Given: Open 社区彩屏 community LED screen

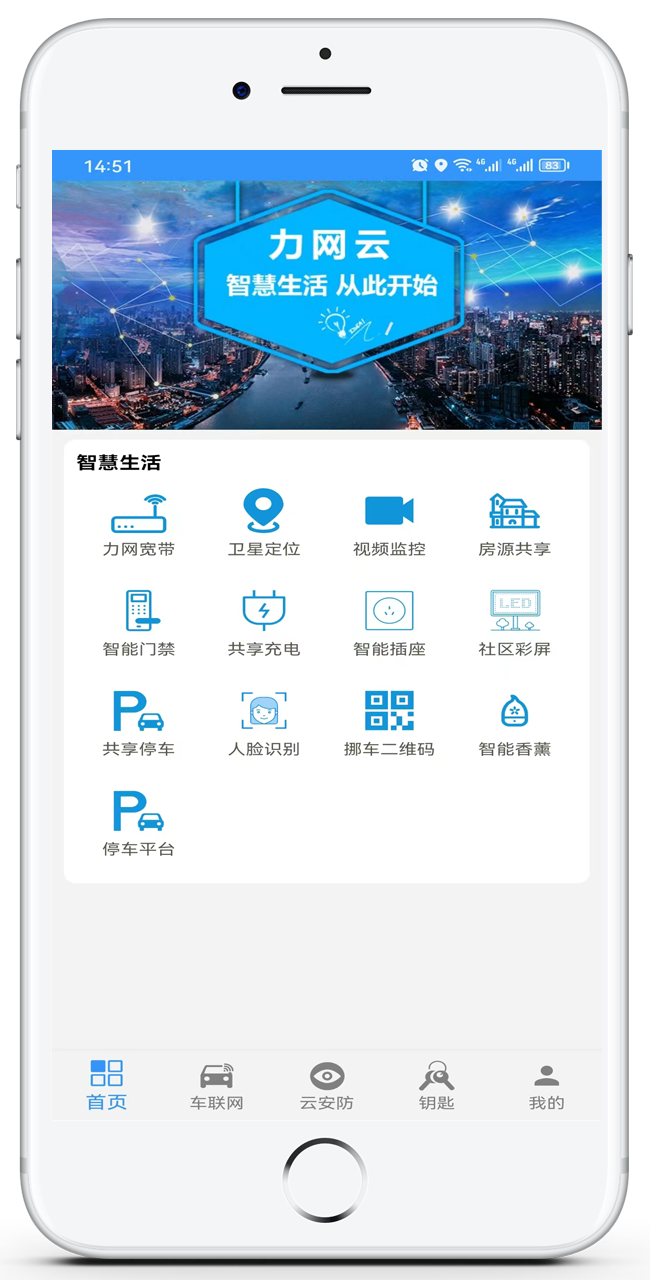Looking at the screenshot, I should click(514, 624).
